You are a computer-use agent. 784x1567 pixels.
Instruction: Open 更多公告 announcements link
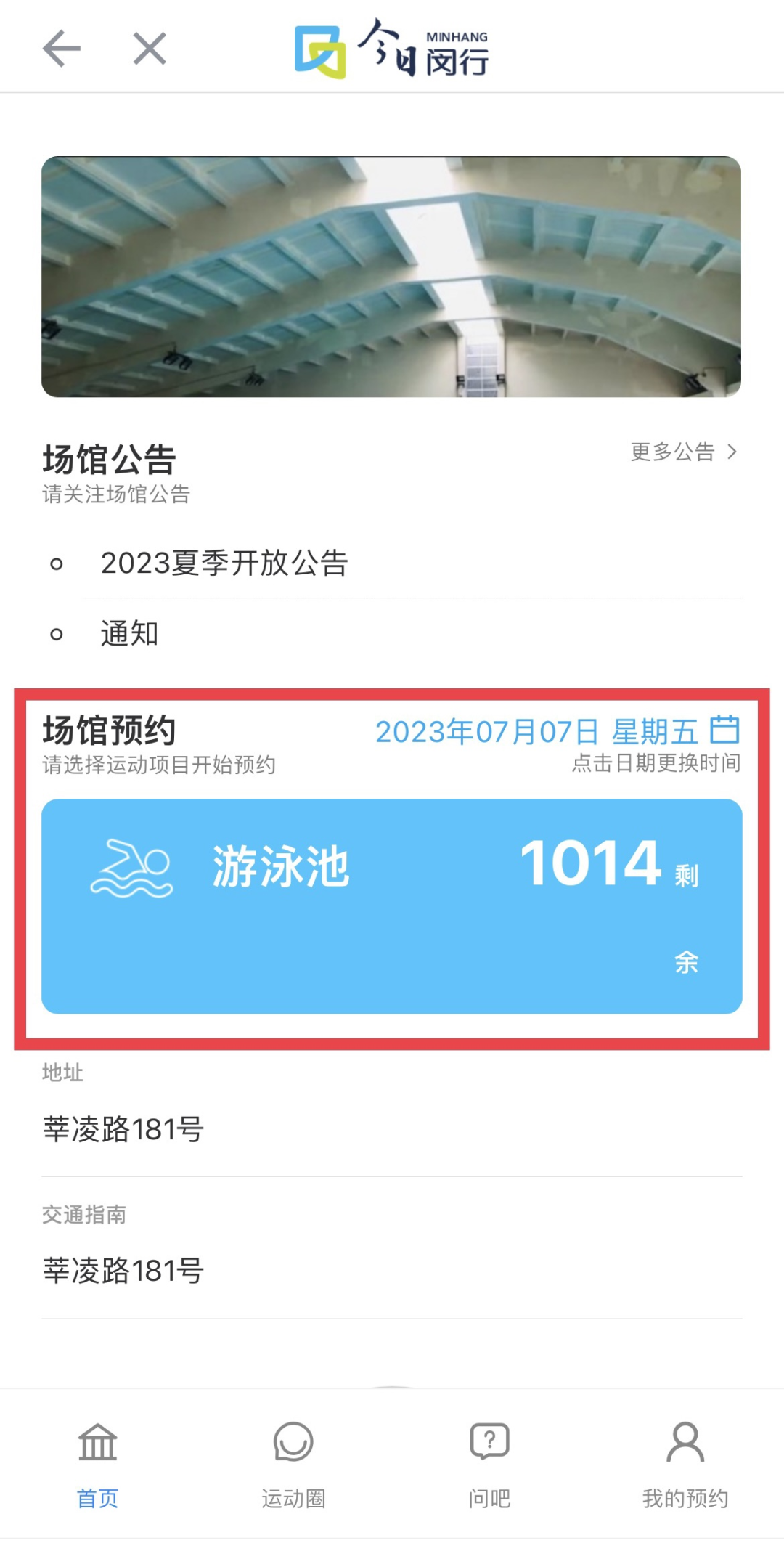[x=671, y=452]
